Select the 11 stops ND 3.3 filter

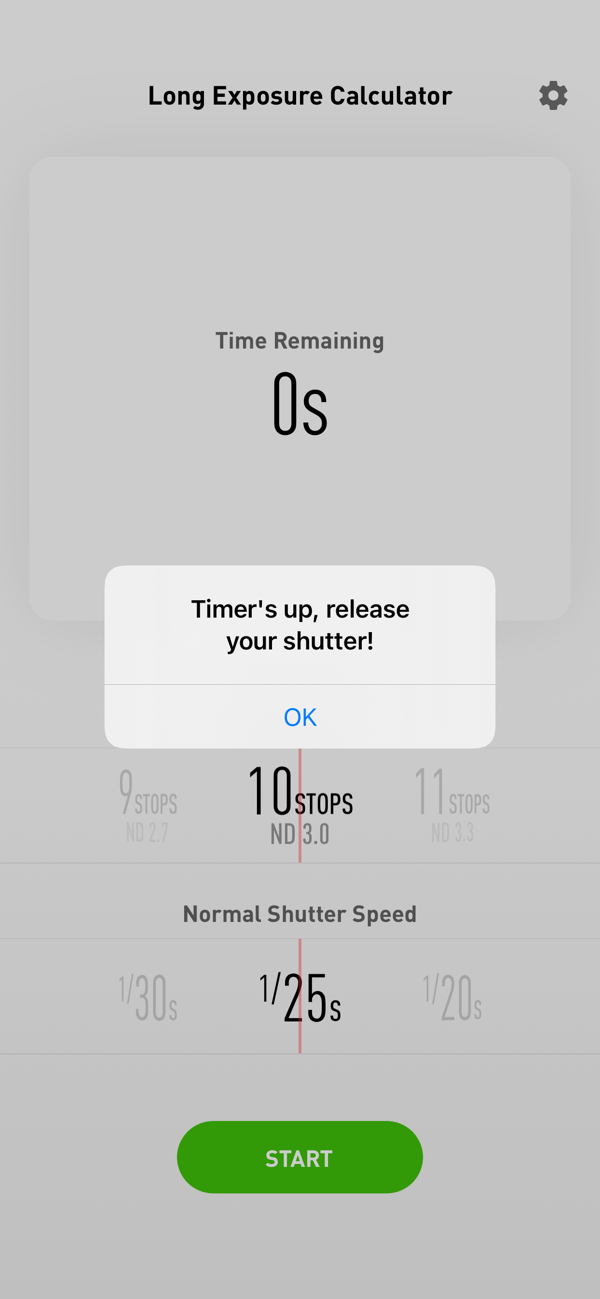coord(452,806)
